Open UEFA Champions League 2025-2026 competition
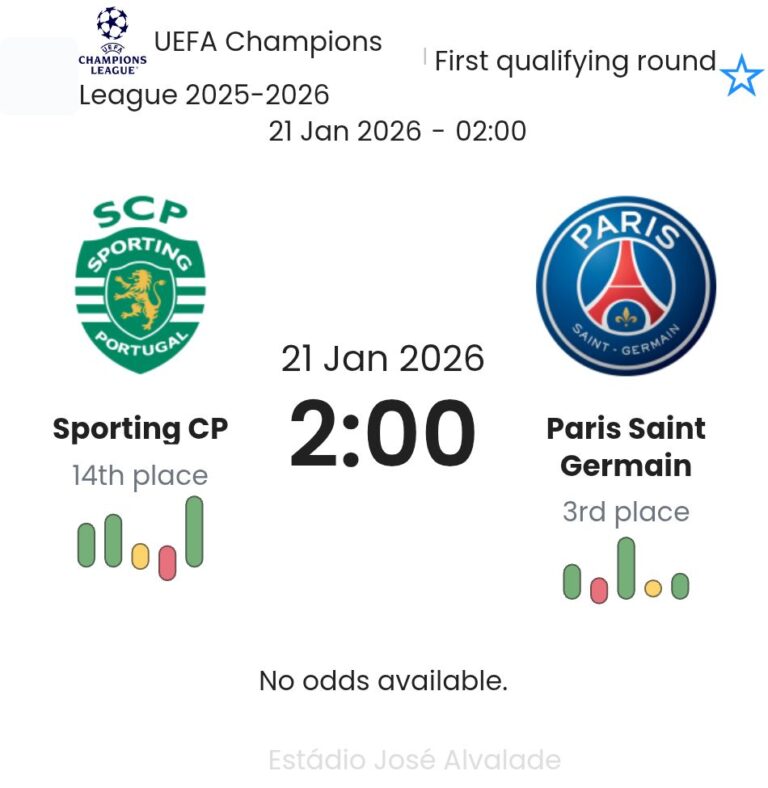This screenshot has width=768, height=788. (230, 68)
